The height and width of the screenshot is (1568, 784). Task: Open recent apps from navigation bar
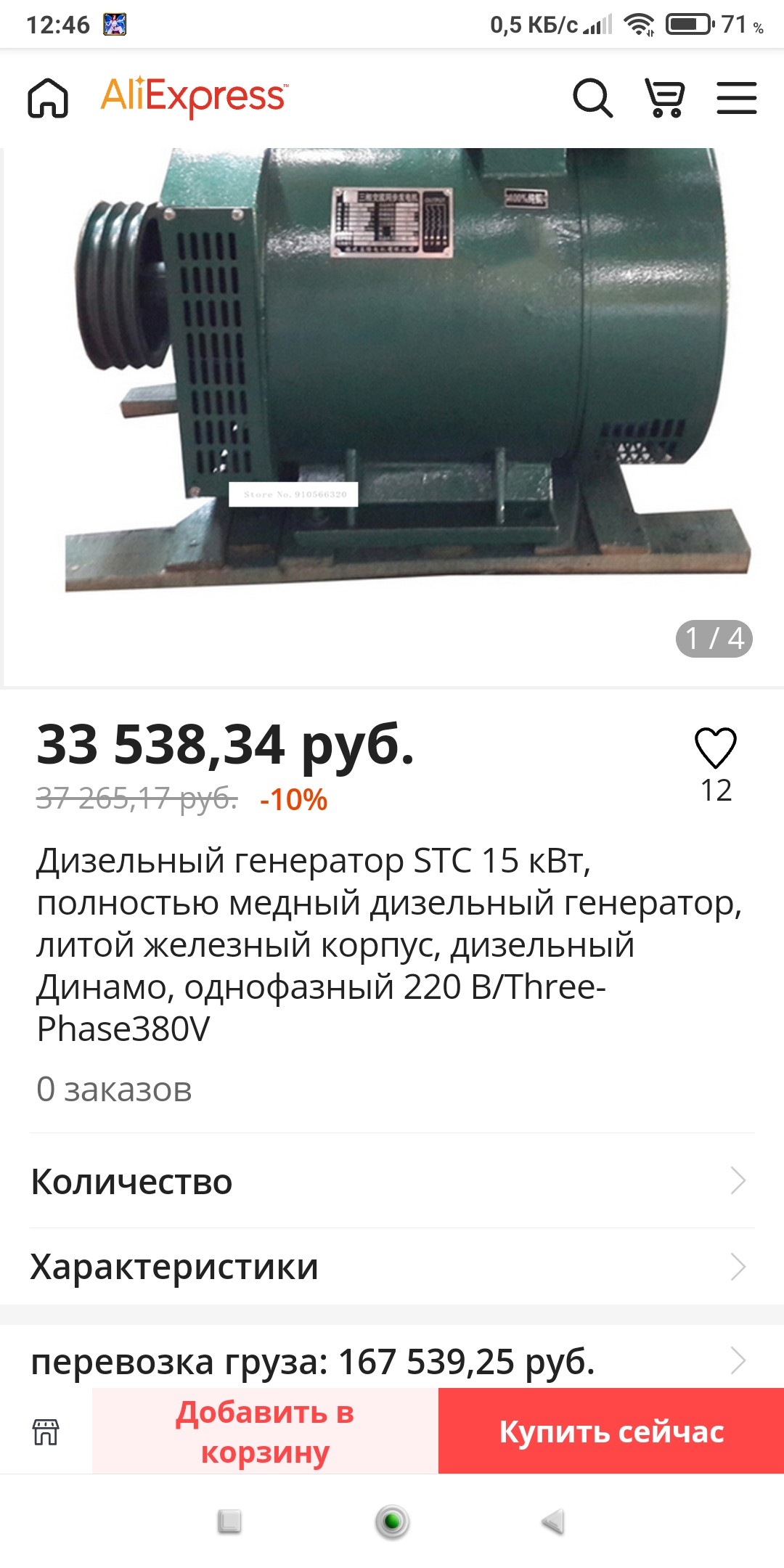229,1521
